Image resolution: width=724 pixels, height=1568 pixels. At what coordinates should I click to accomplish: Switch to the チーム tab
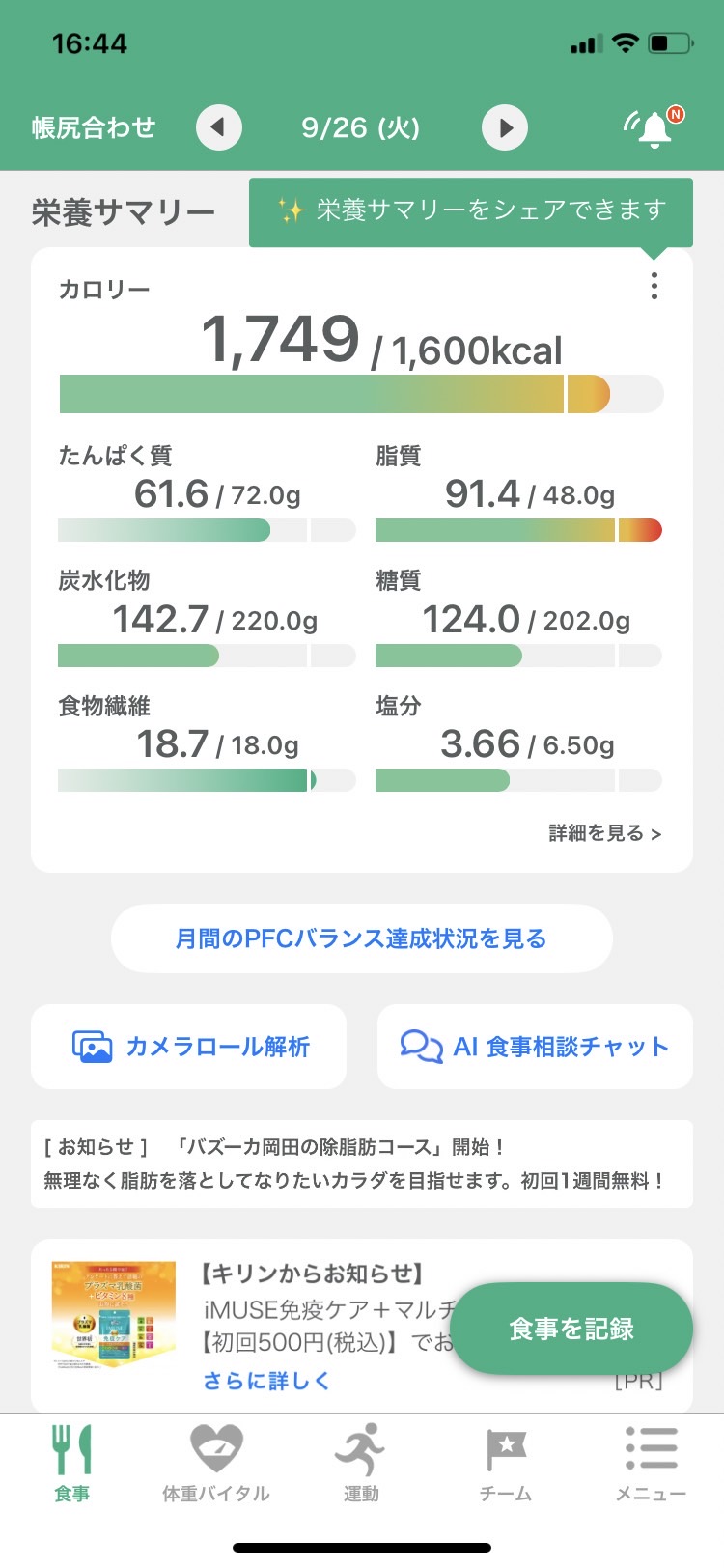[506, 1463]
